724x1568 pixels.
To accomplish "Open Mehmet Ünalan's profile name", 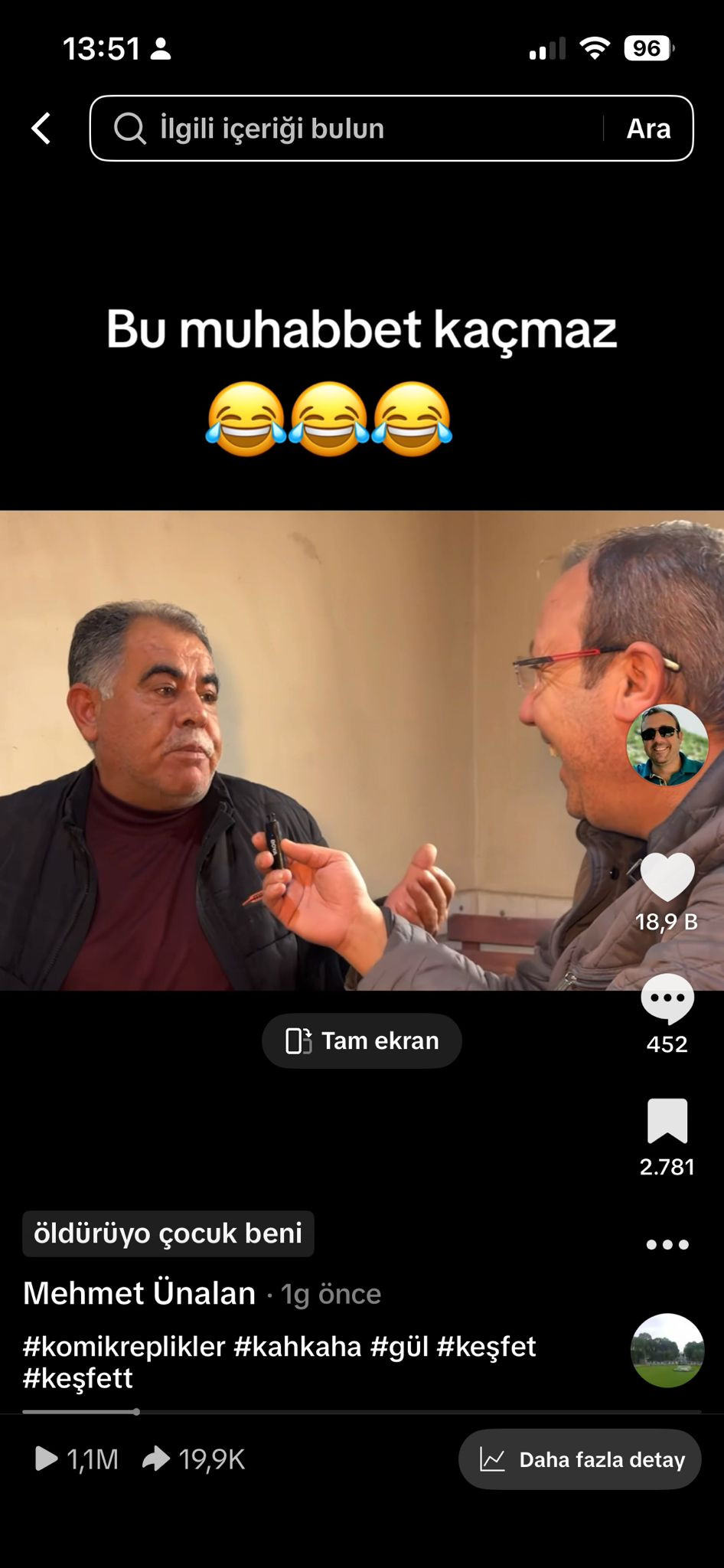I will tap(139, 1293).
